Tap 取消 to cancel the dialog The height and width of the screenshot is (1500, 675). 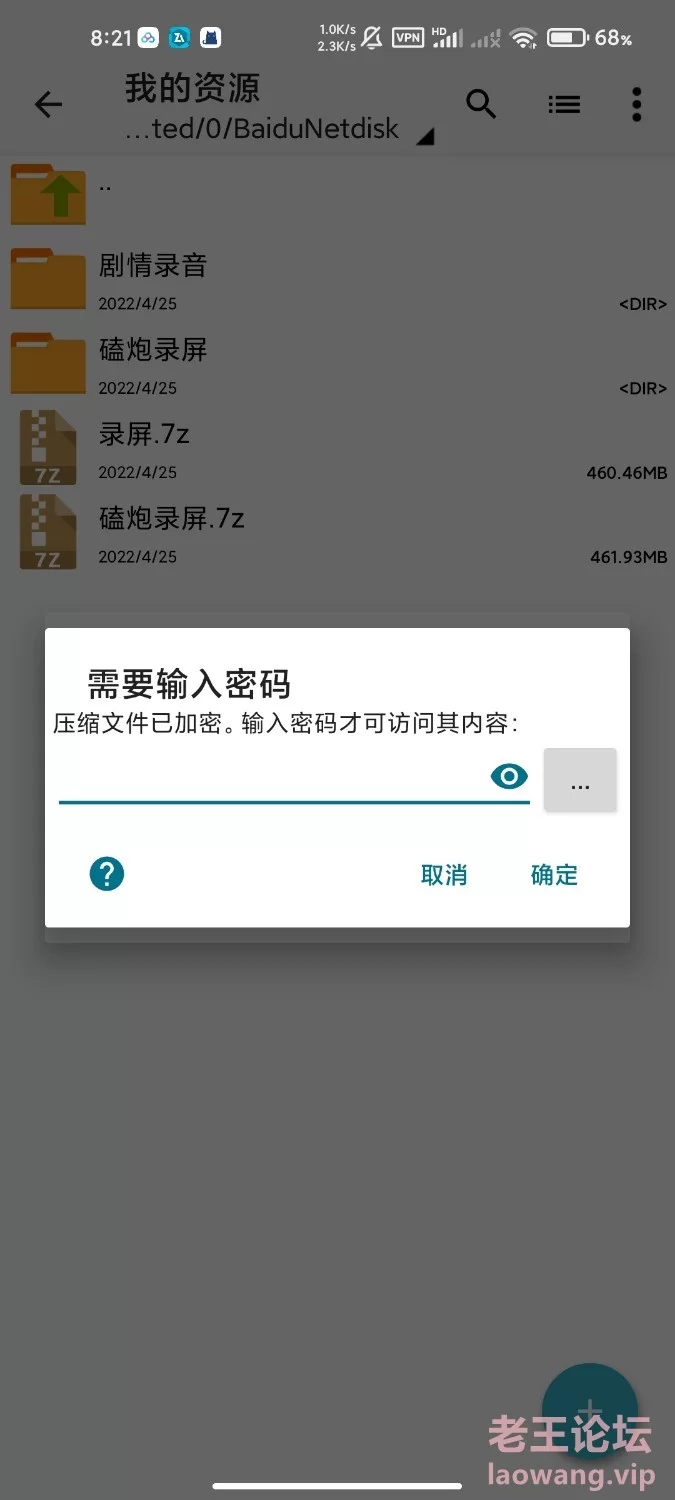[x=444, y=875]
